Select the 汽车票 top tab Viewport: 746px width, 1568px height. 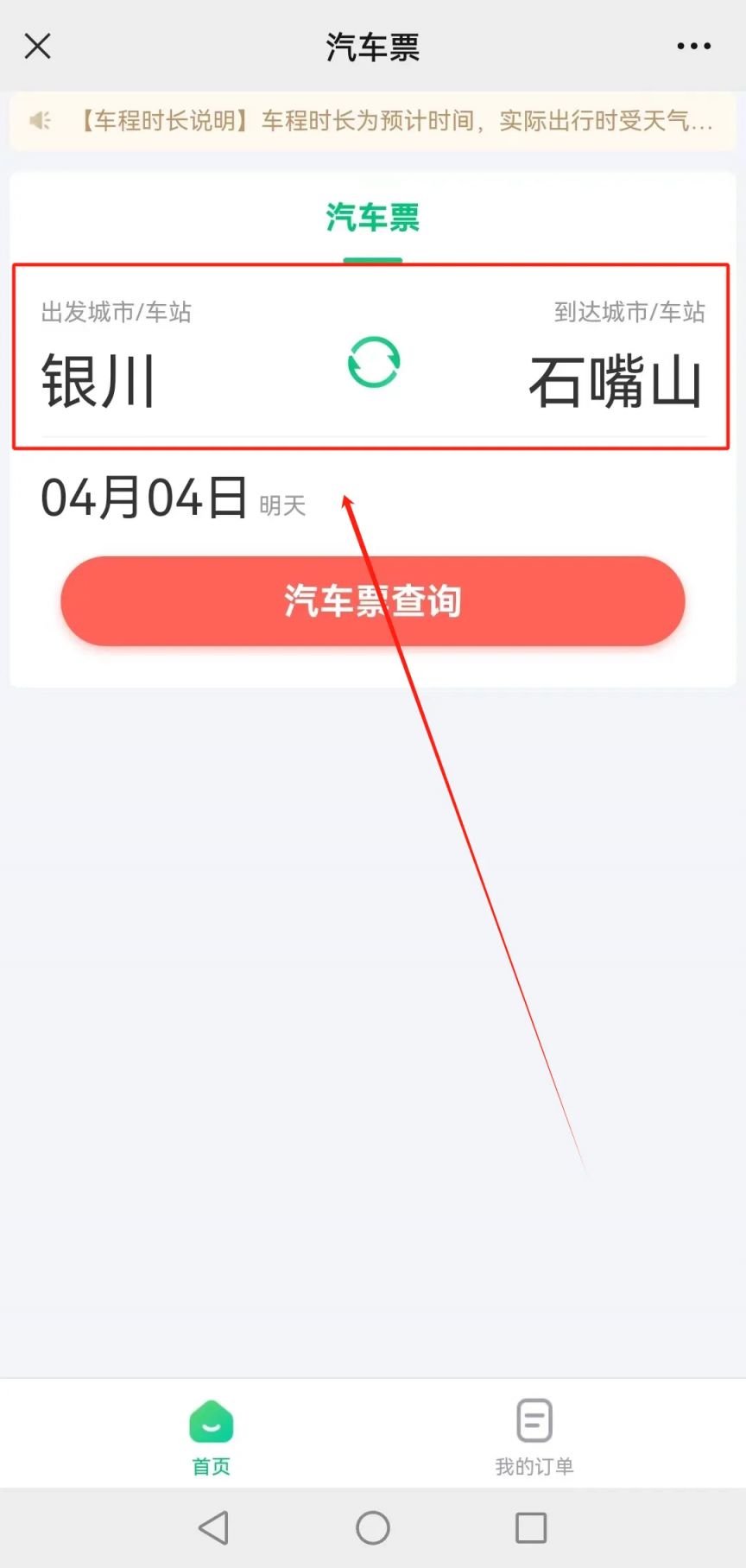373,218
